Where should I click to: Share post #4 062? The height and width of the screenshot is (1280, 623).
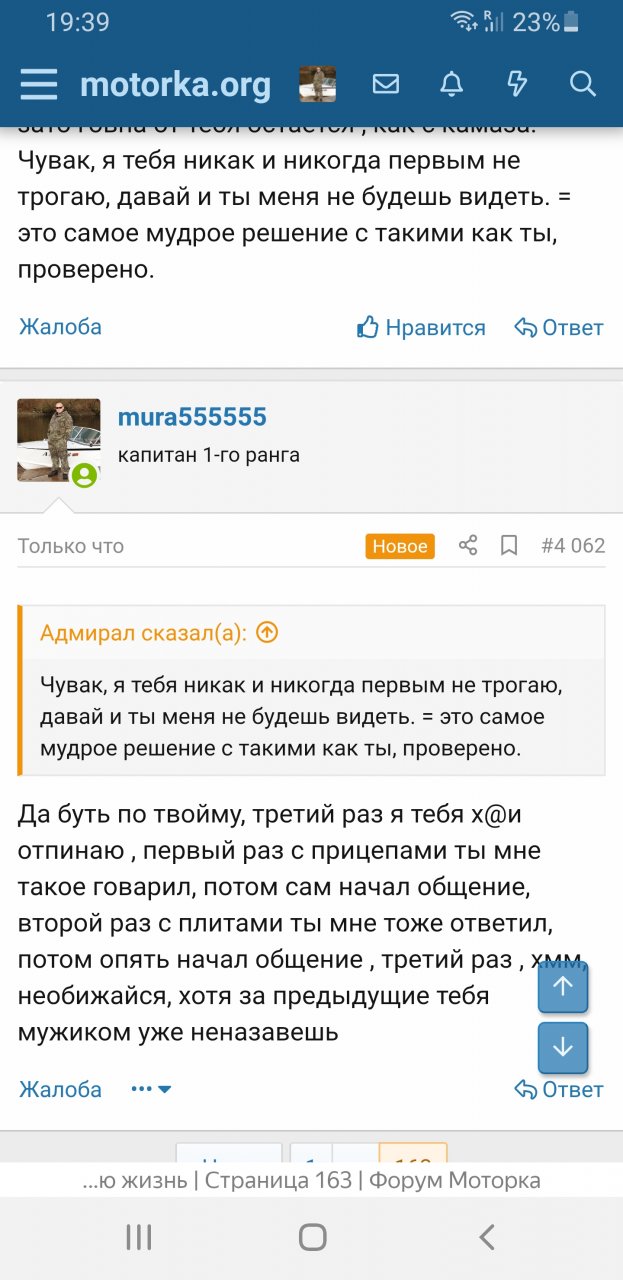point(468,546)
